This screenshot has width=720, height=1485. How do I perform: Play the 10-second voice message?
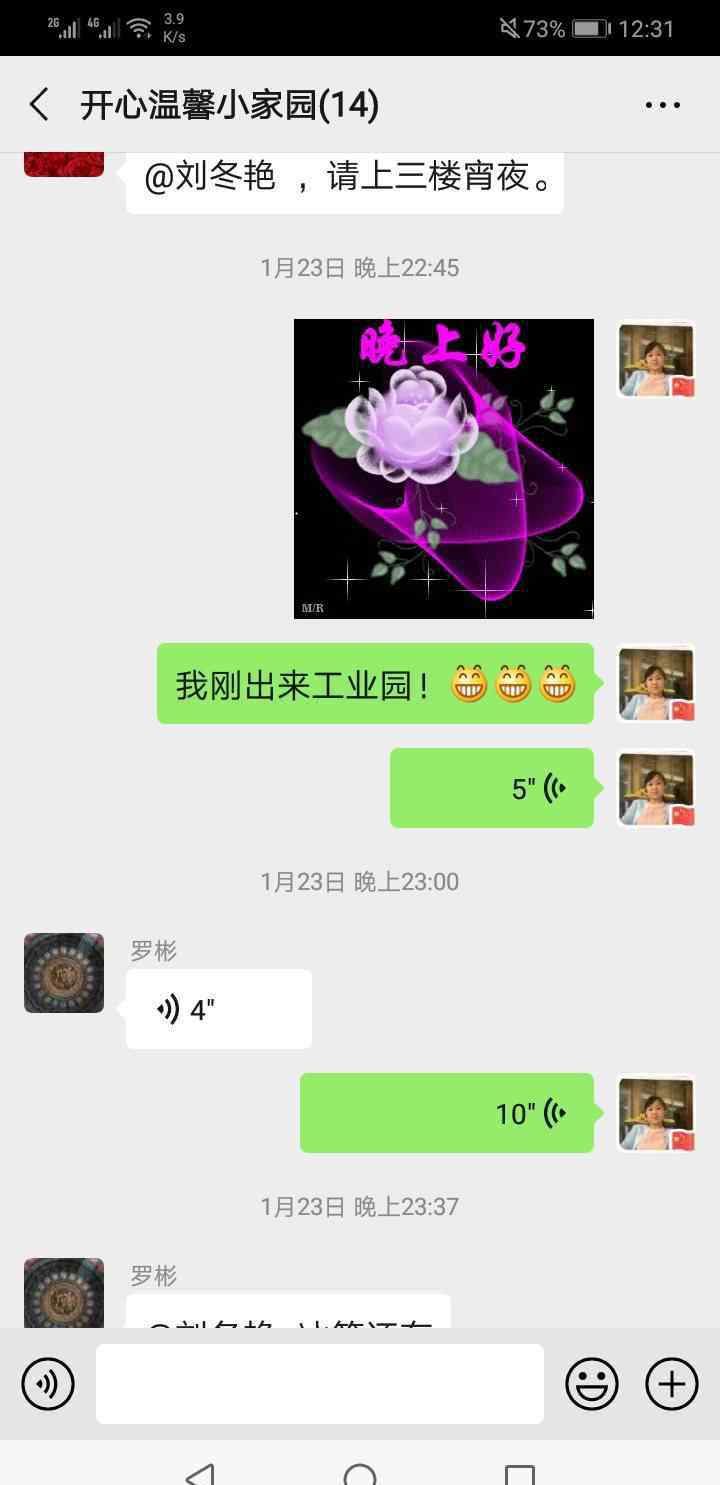click(x=447, y=1113)
